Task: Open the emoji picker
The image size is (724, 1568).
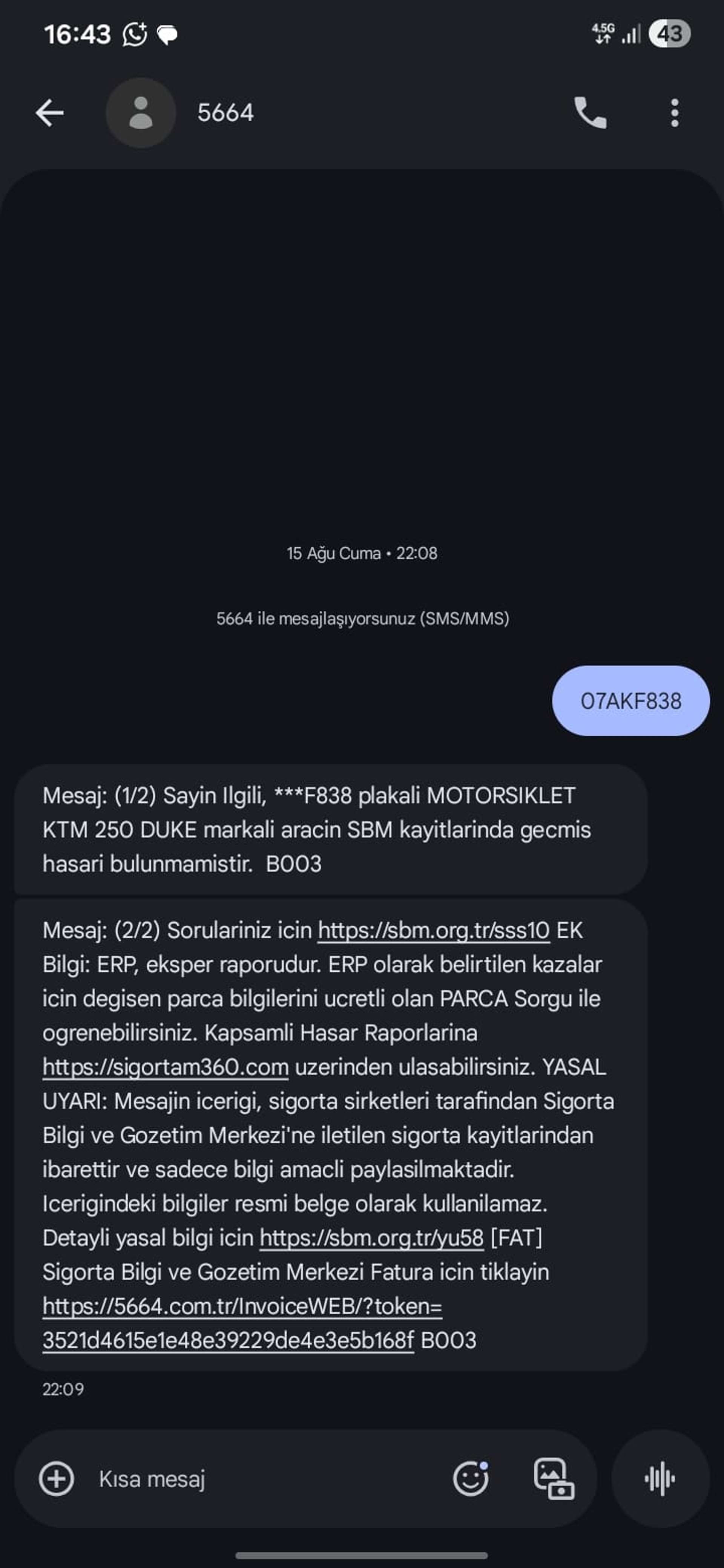Action: 470,1479
